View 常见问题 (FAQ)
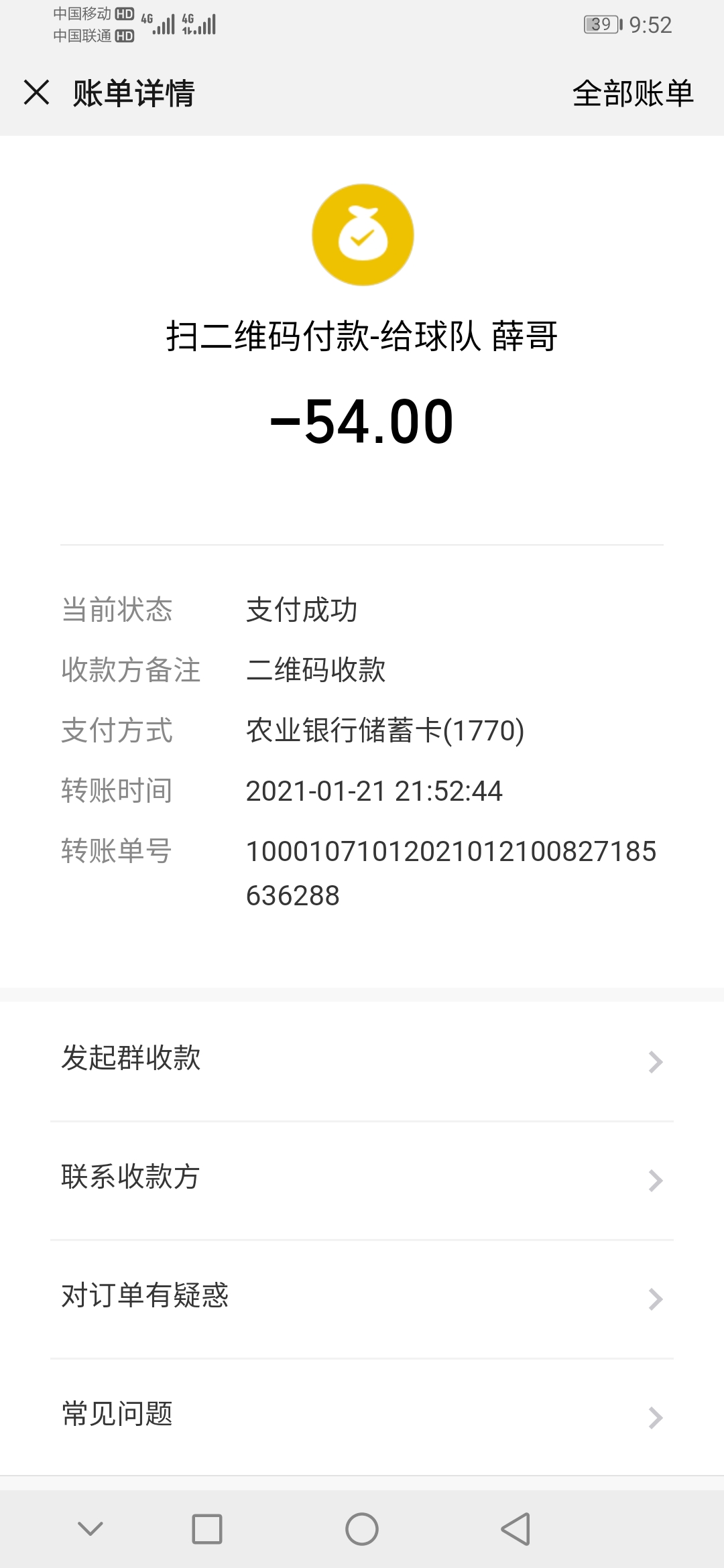Viewport: 724px width, 1568px height. 362,1415
